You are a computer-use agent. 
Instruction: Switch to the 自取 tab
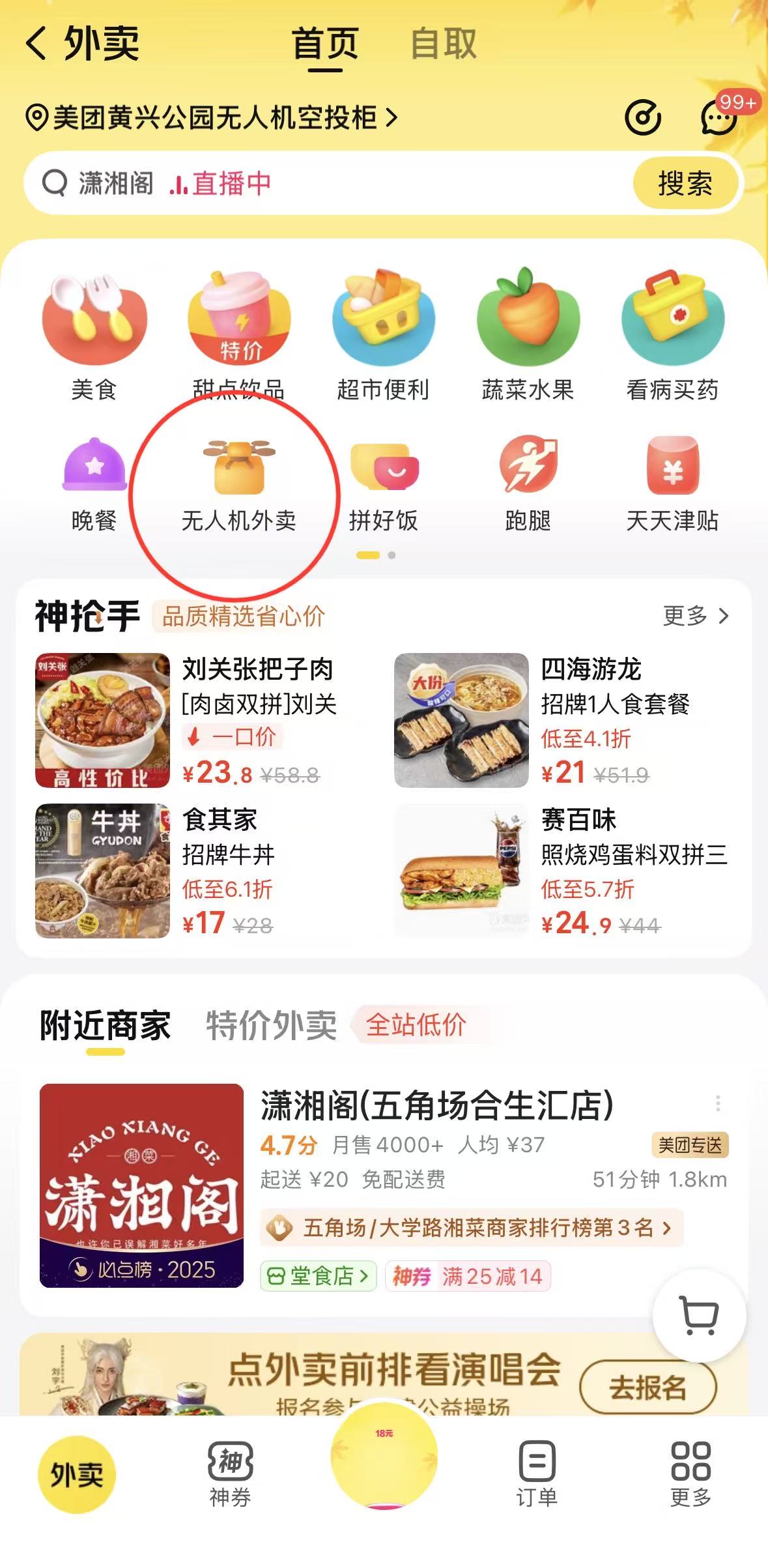pyautogui.click(x=443, y=44)
